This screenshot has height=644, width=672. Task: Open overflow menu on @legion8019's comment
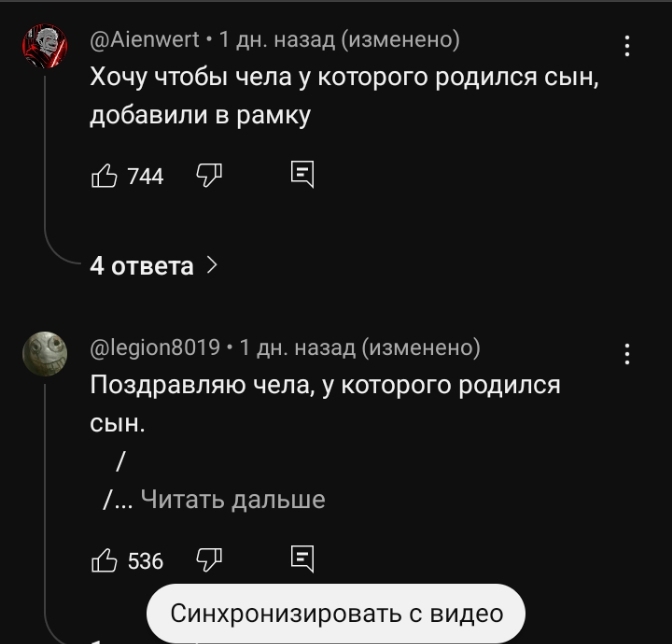627,354
